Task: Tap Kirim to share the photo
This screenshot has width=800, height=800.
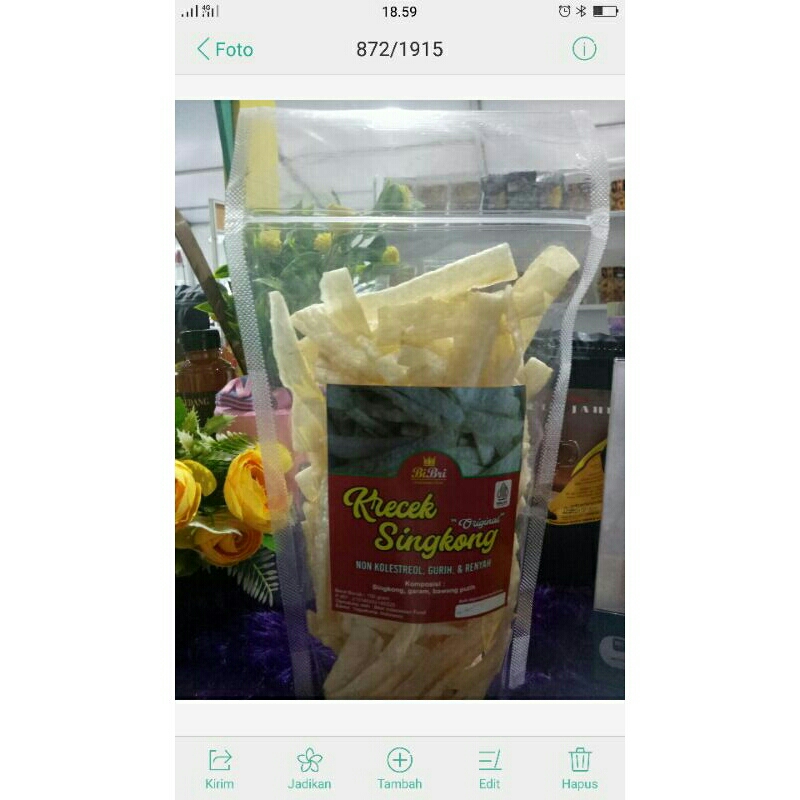Action: click(220, 768)
